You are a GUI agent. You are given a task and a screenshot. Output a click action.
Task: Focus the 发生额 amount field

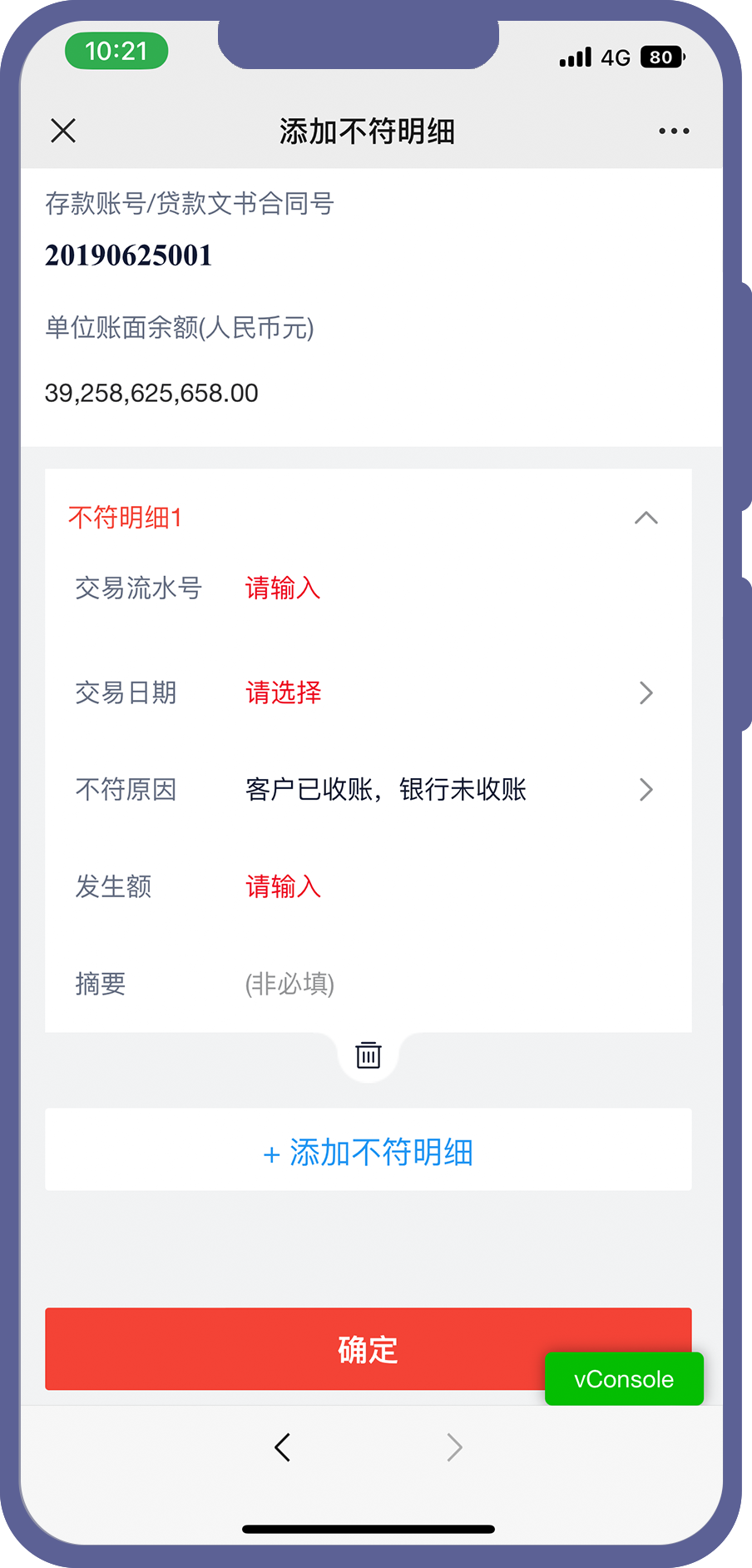(449, 886)
